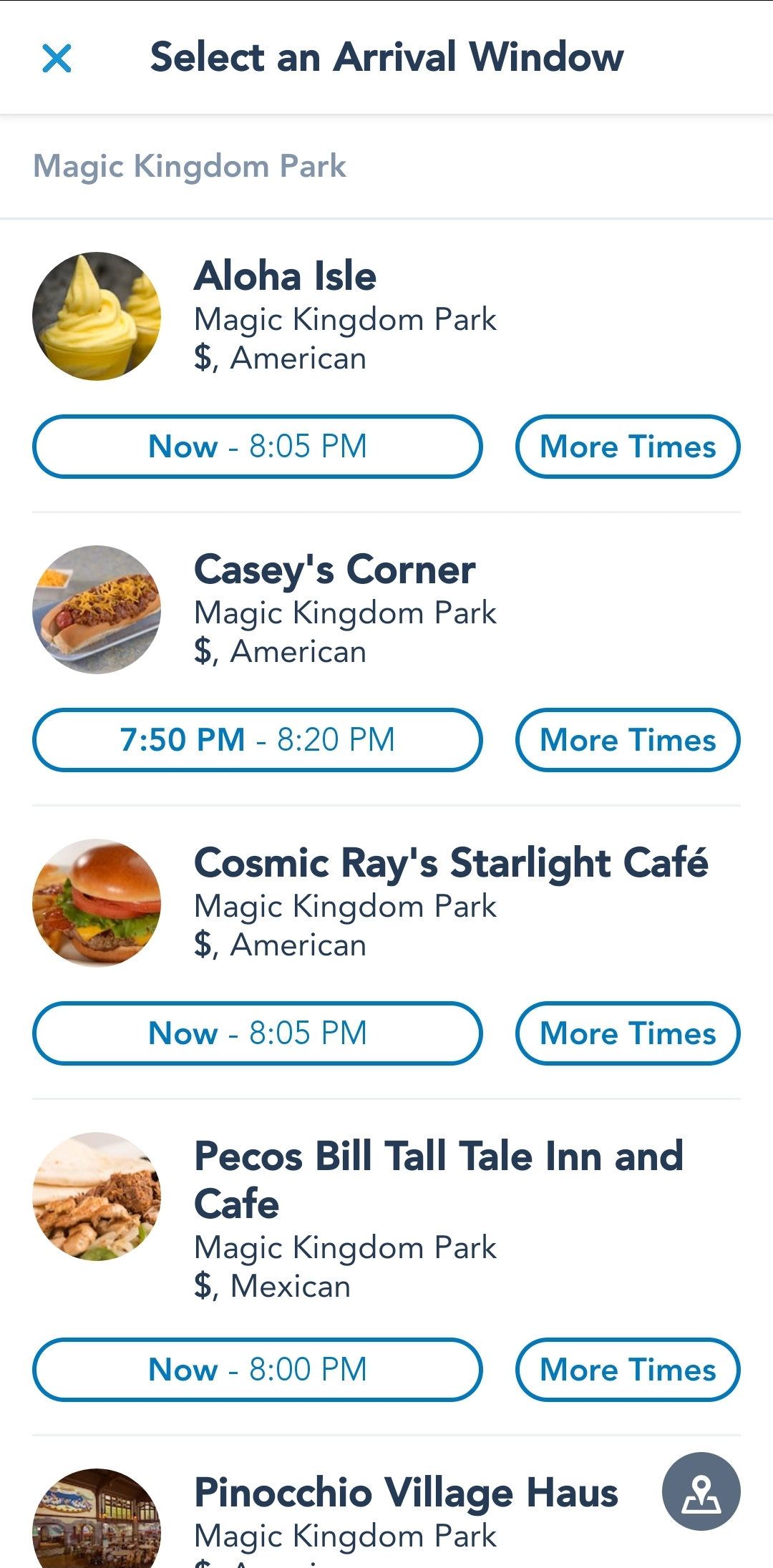The image size is (773, 1568).
Task: Choose 7:50 PM - 8:20 PM at Casey's Corner
Action: tap(258, 740)
